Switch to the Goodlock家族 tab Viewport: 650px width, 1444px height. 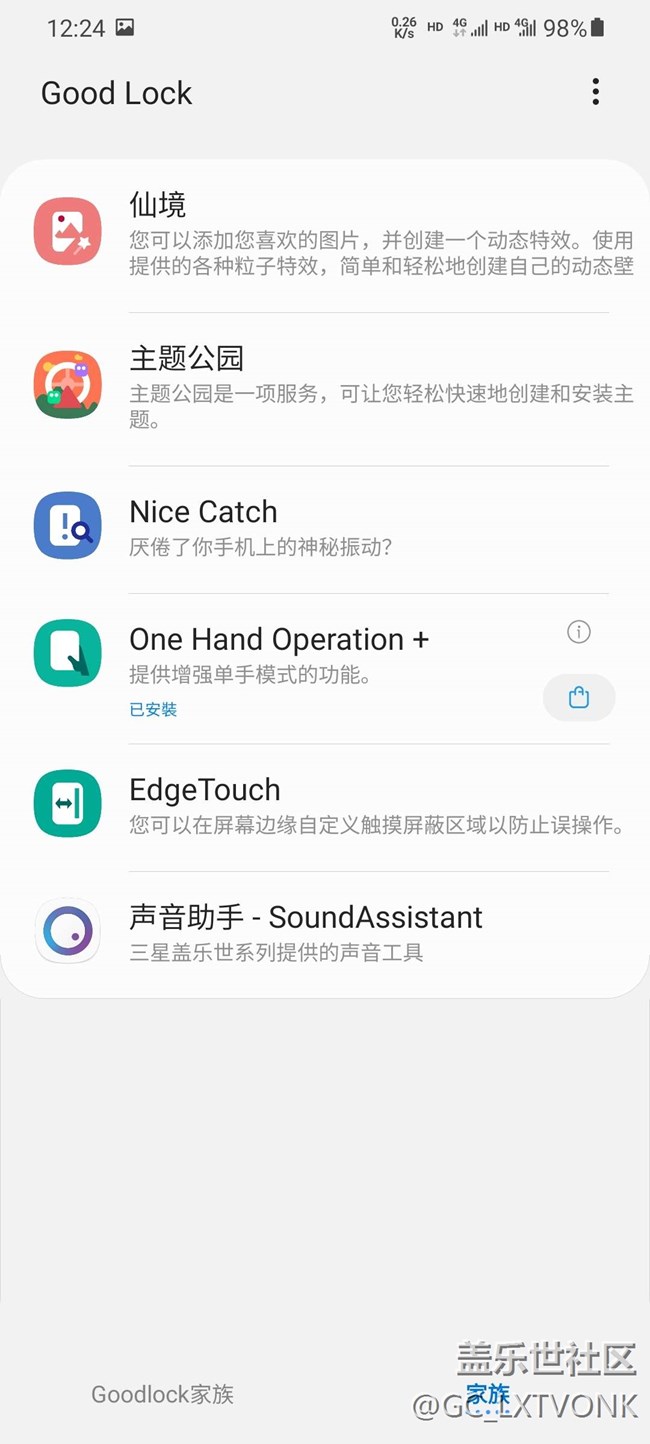point(162,1394)
